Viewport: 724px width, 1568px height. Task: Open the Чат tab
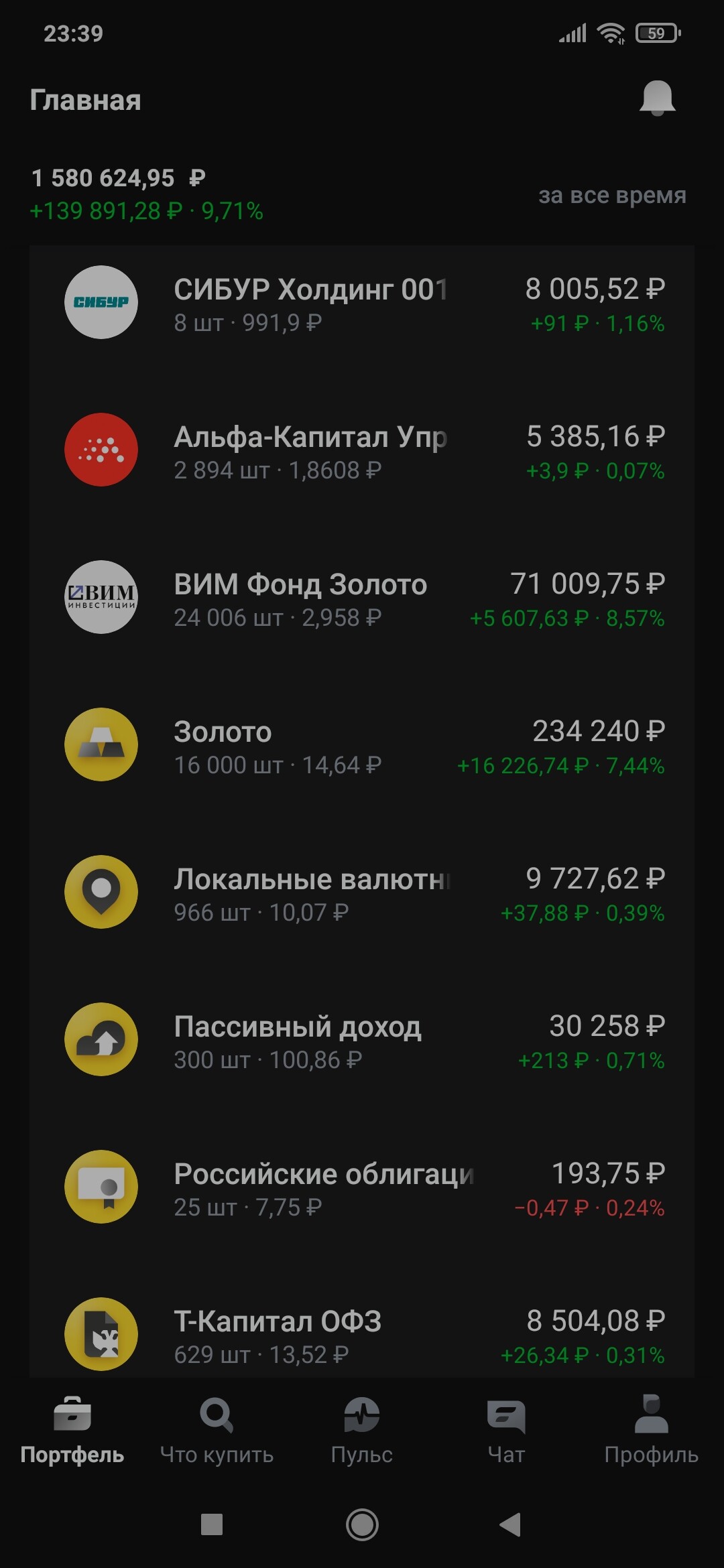[x=506, y=1431]
